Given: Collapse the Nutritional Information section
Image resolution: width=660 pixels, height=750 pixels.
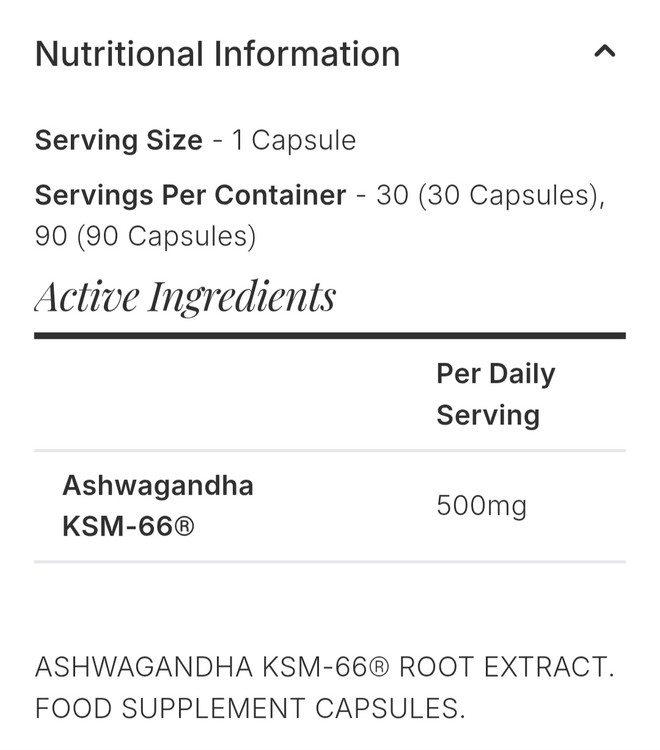Looking at the screenshot, I should coord(604,52).
